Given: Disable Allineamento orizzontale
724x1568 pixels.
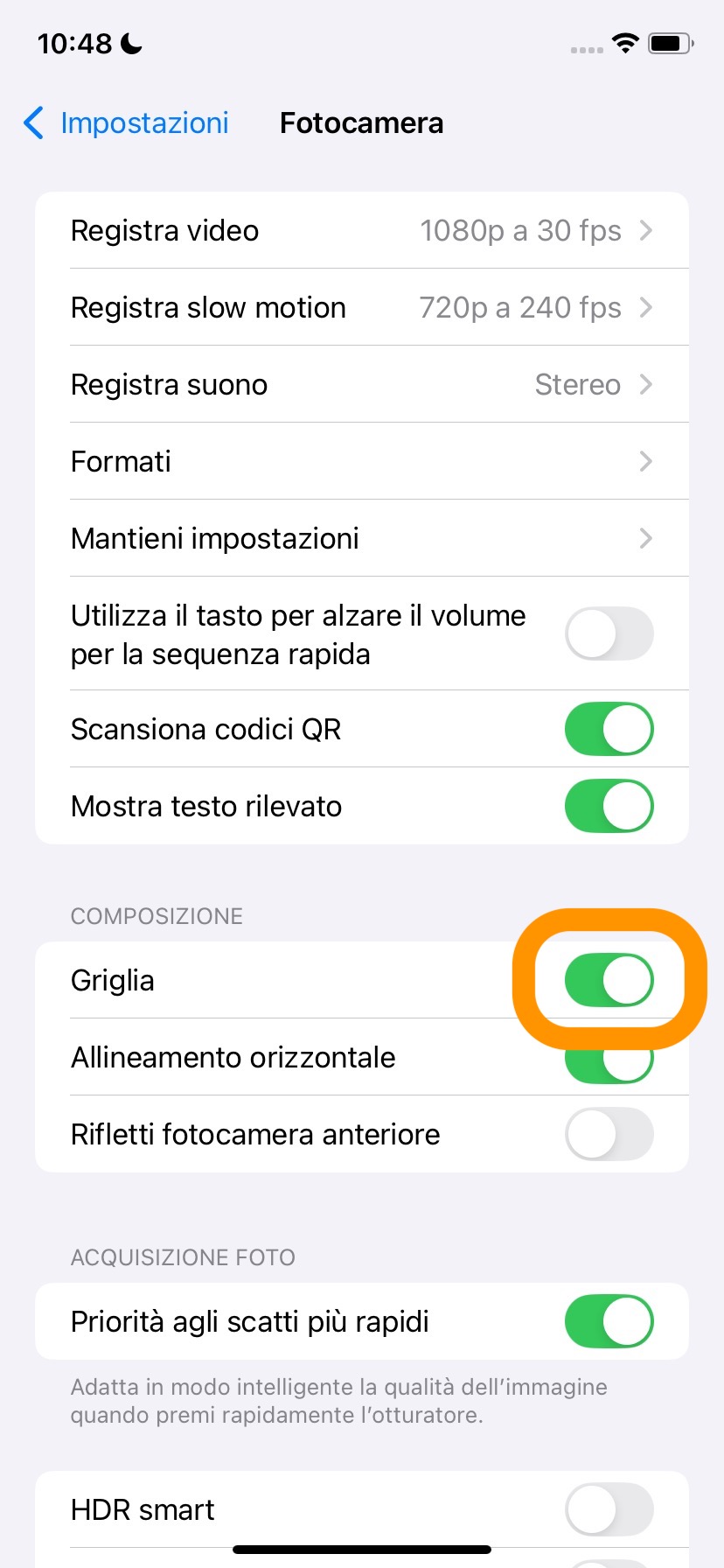Looking at the screenshot, I should pyautogui.click(x=609, y=1066).
